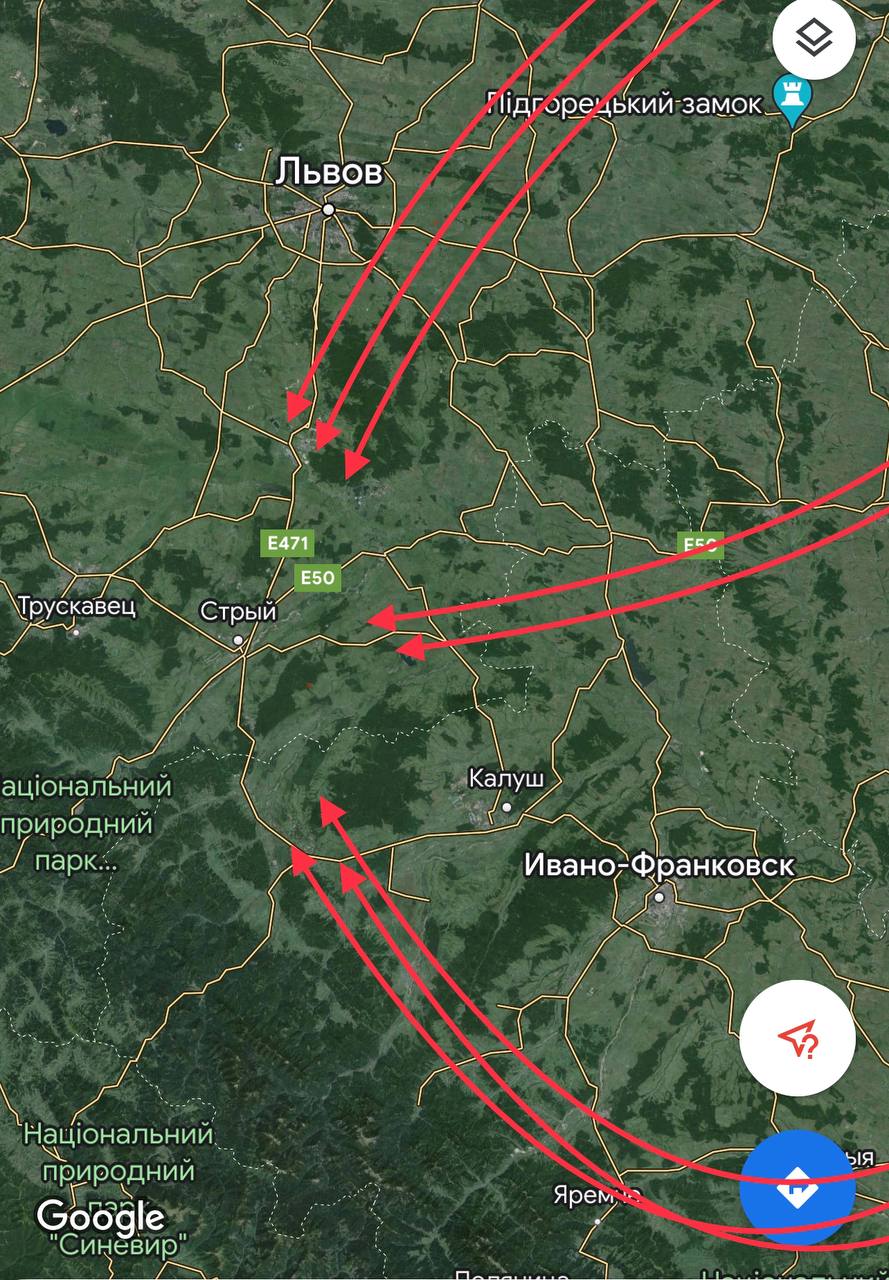Open the map layers selector
The height and width of the screenshot is (1280, 889).
tap(814, 39)
